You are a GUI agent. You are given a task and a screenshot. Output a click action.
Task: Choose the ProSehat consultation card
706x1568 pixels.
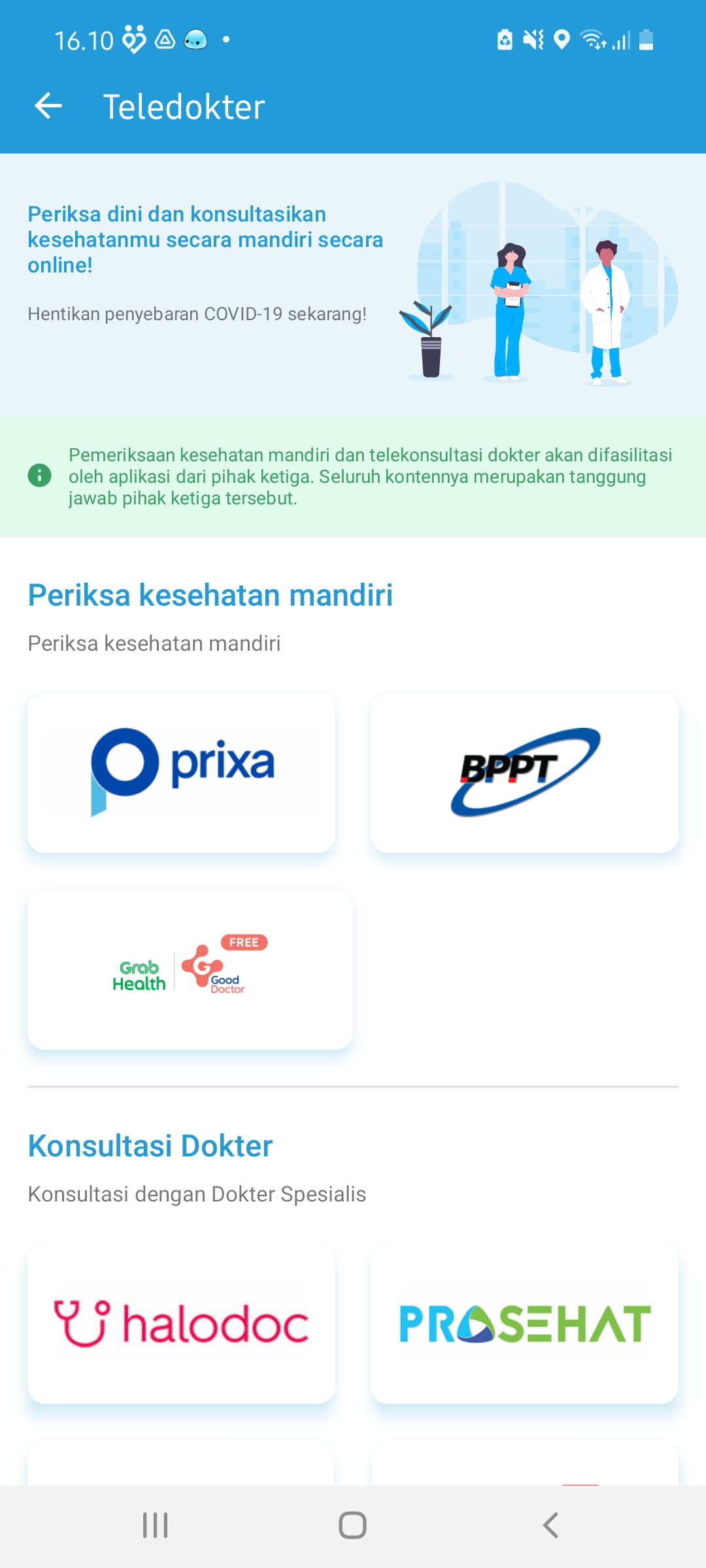coord(524,1324)
